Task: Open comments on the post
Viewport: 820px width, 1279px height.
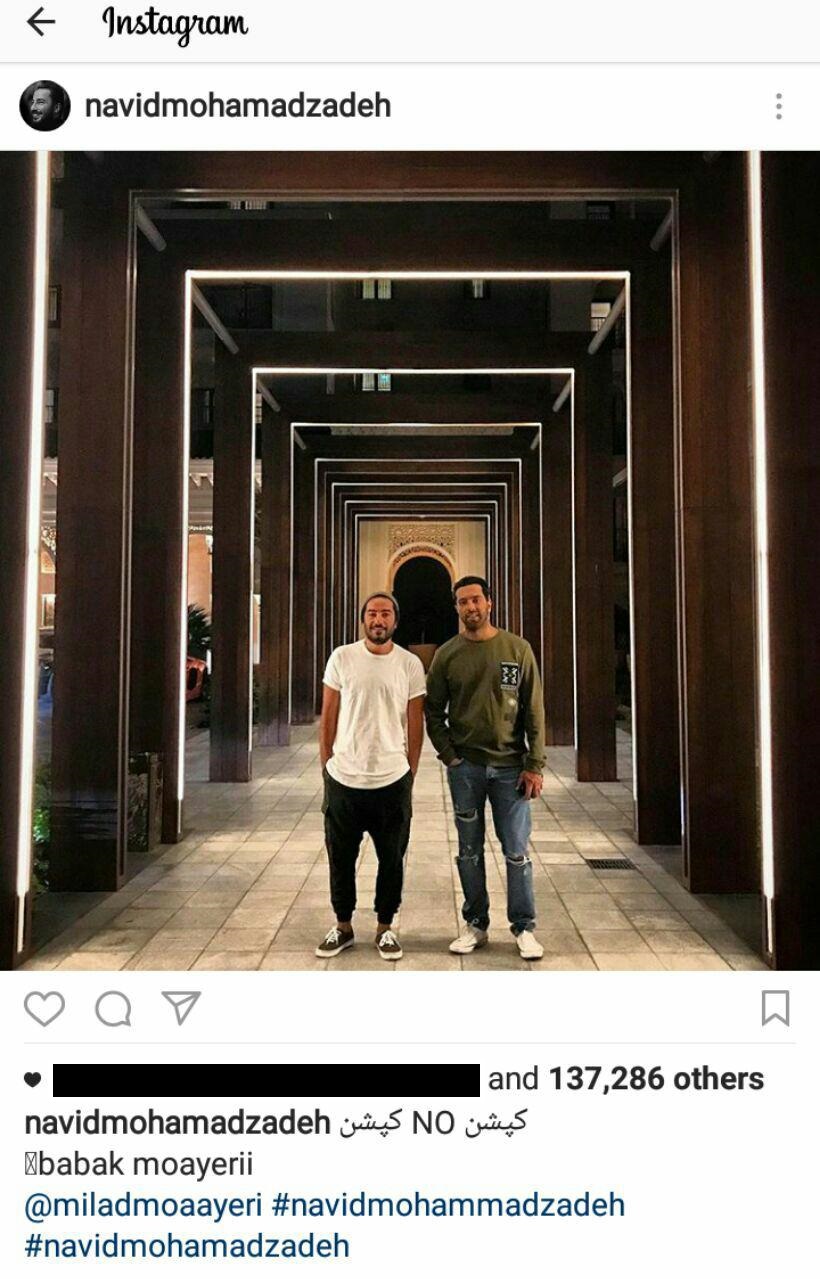Action: [x=113, y=1009]
